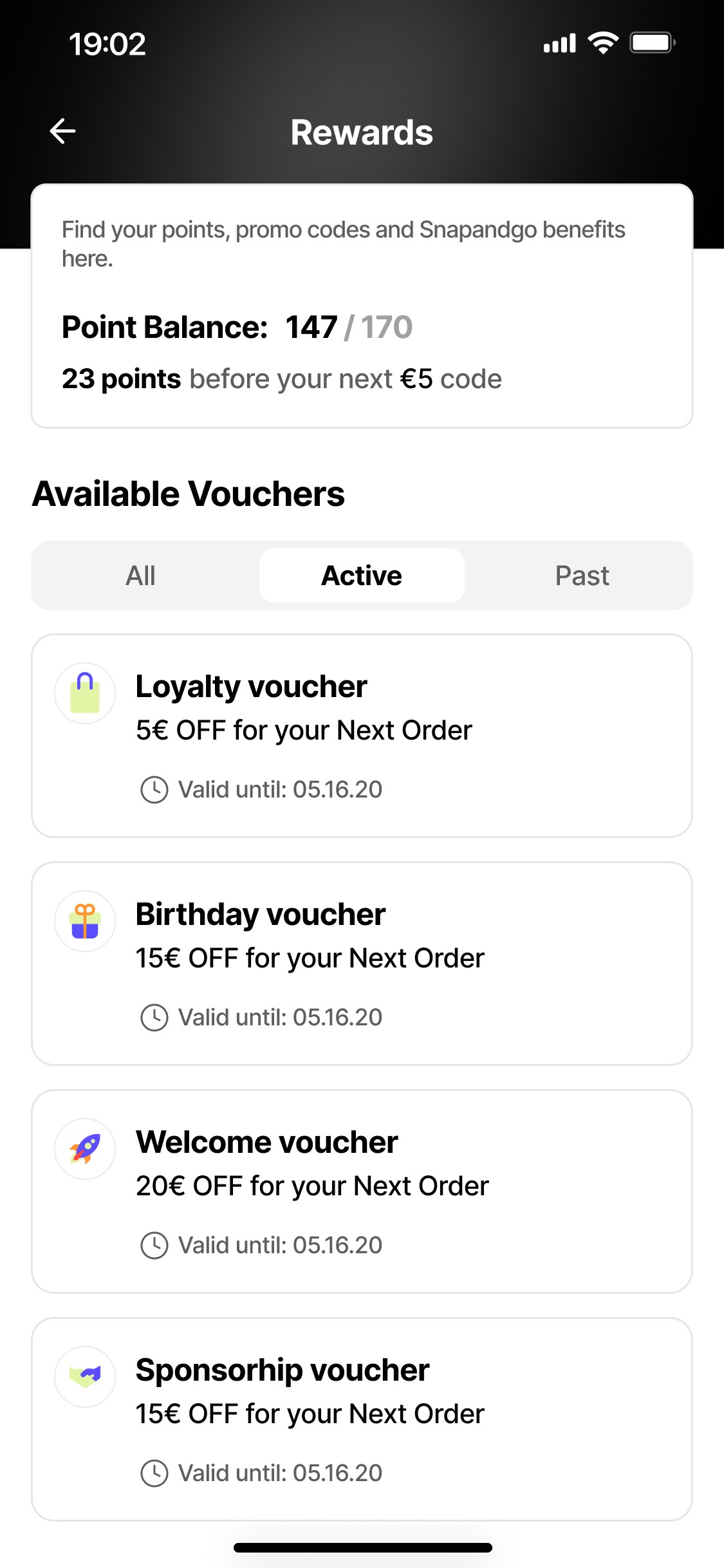
Task: Tap the Point Balance 147/170 display
Action: pyautogui.click(x=238, y=327)
